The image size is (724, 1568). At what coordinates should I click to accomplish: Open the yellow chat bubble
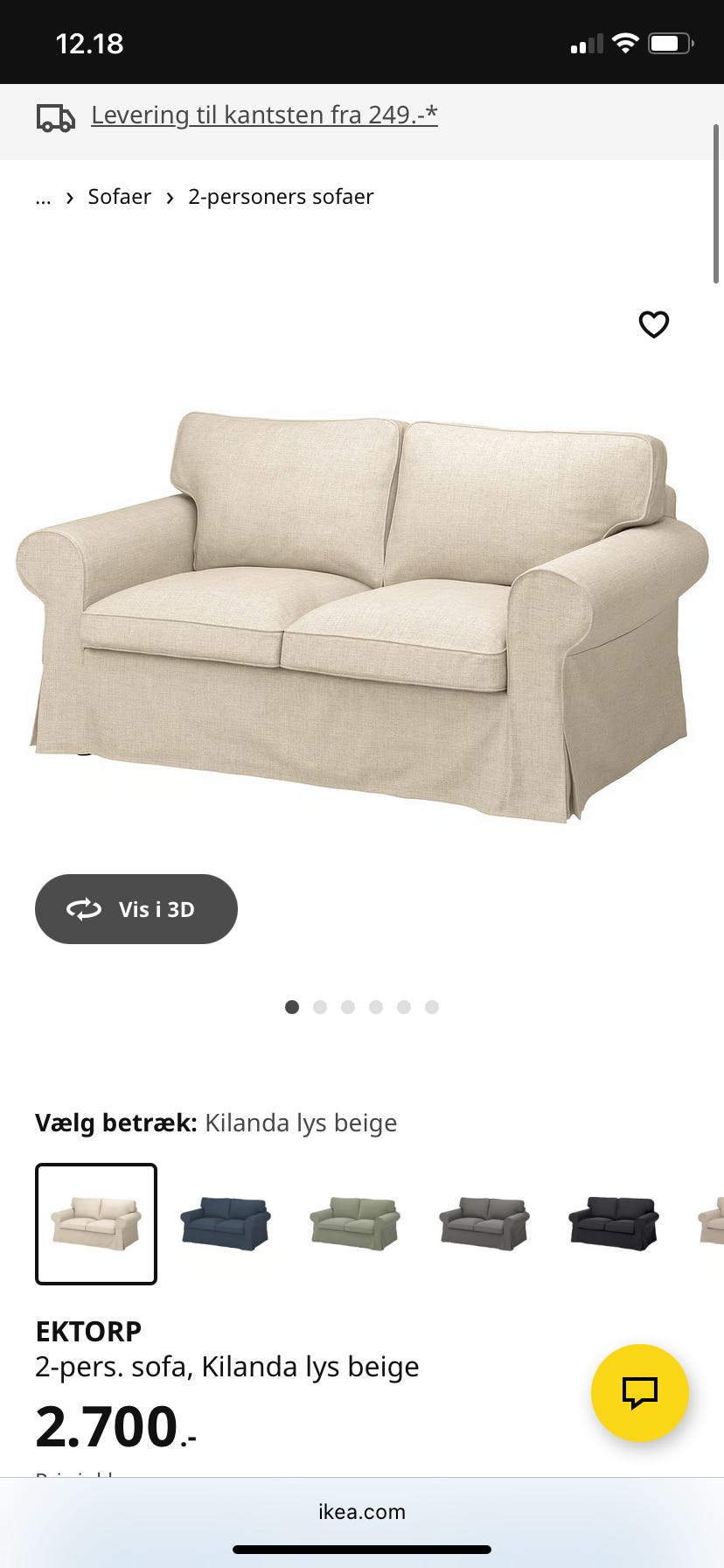[639, 1394]
